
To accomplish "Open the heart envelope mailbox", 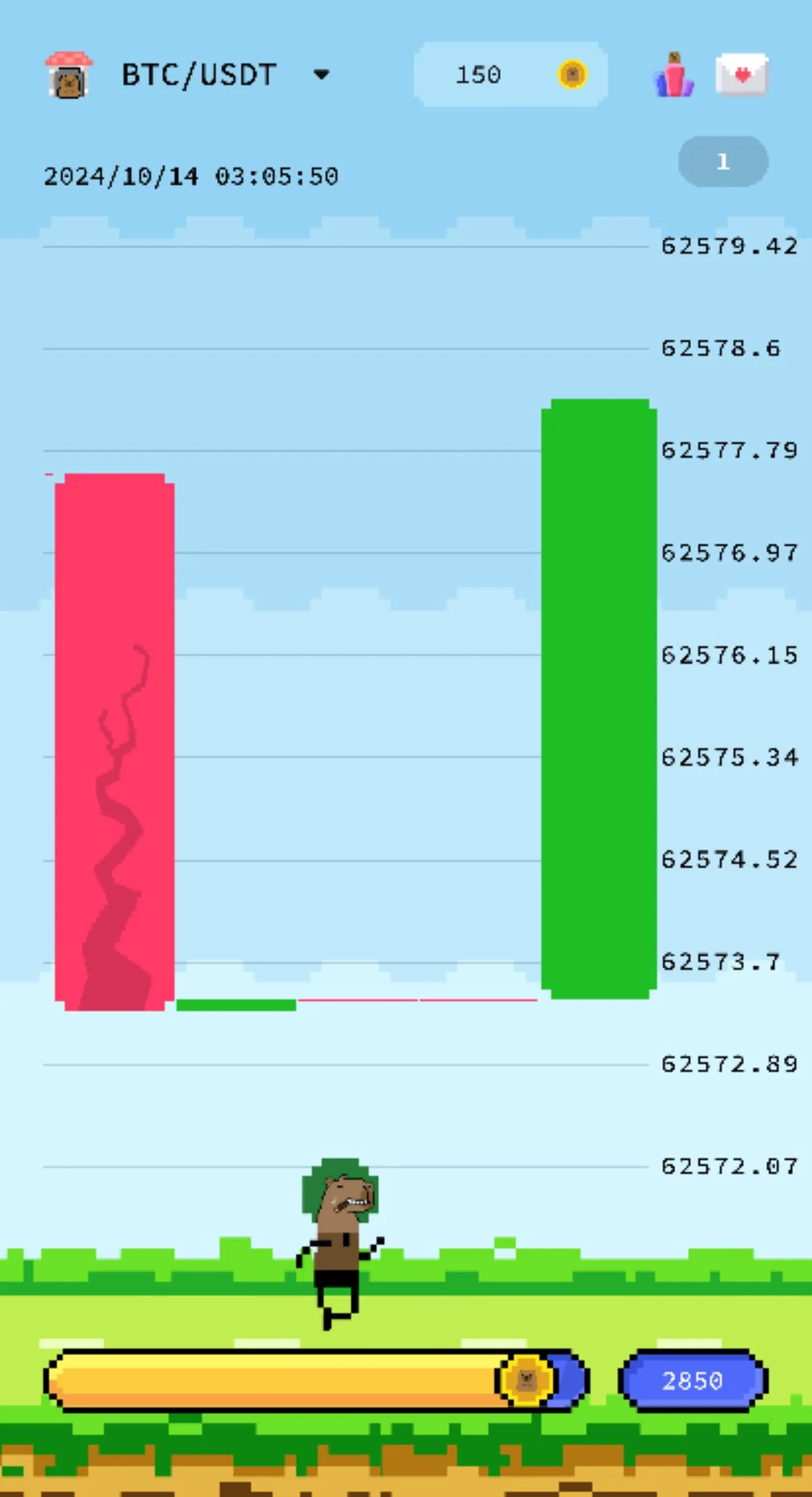I will pyautogui.click(x=742, y=75).
